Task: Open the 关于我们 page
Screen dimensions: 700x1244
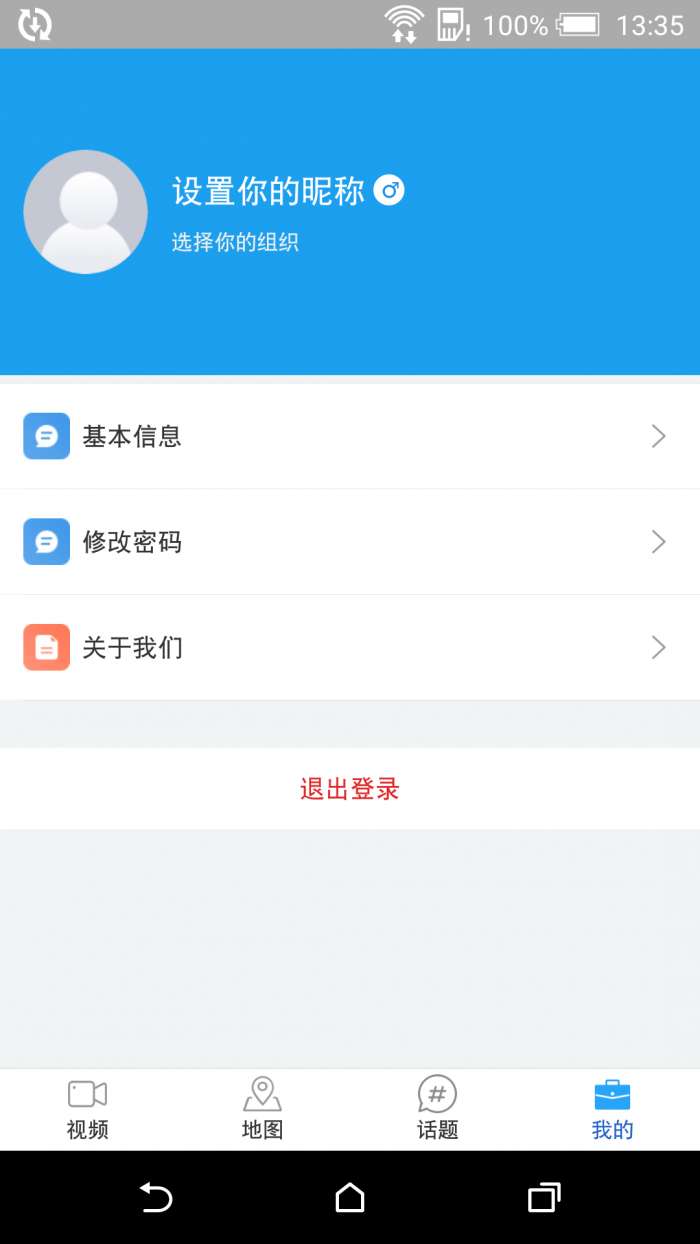Action: click(350, 648)
